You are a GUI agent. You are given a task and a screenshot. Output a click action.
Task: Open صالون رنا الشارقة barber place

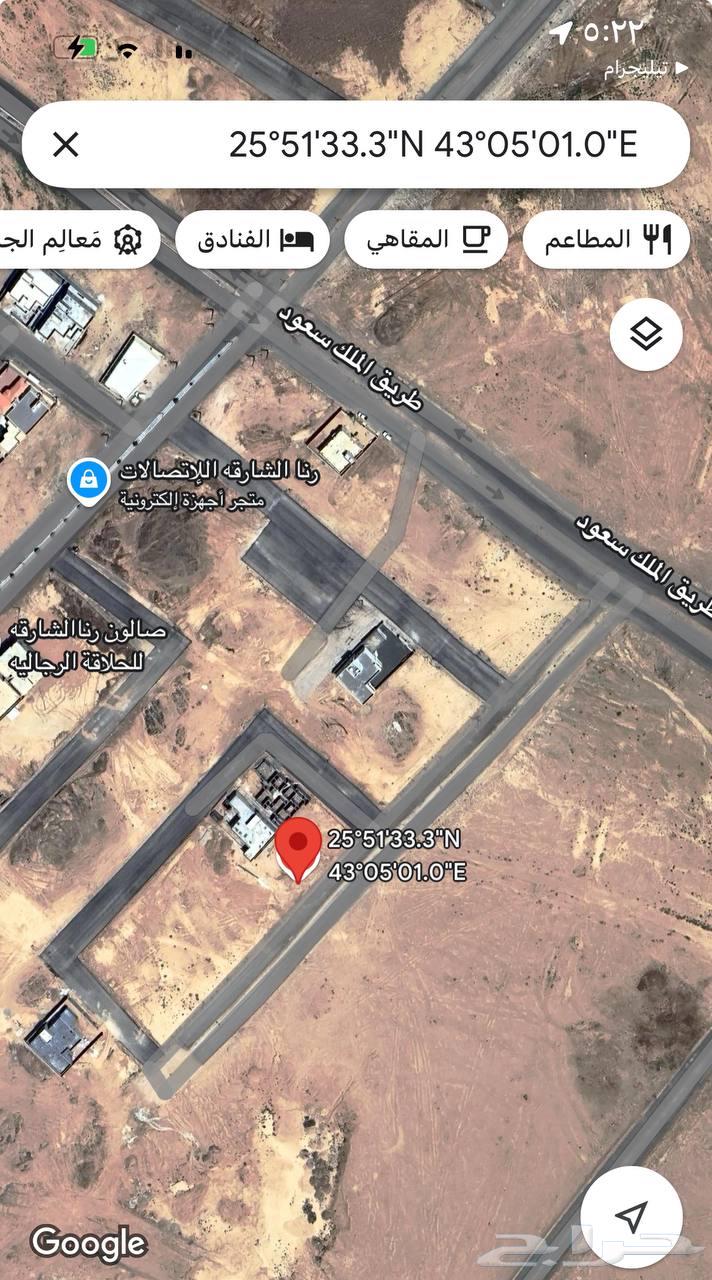click(88, 645)
